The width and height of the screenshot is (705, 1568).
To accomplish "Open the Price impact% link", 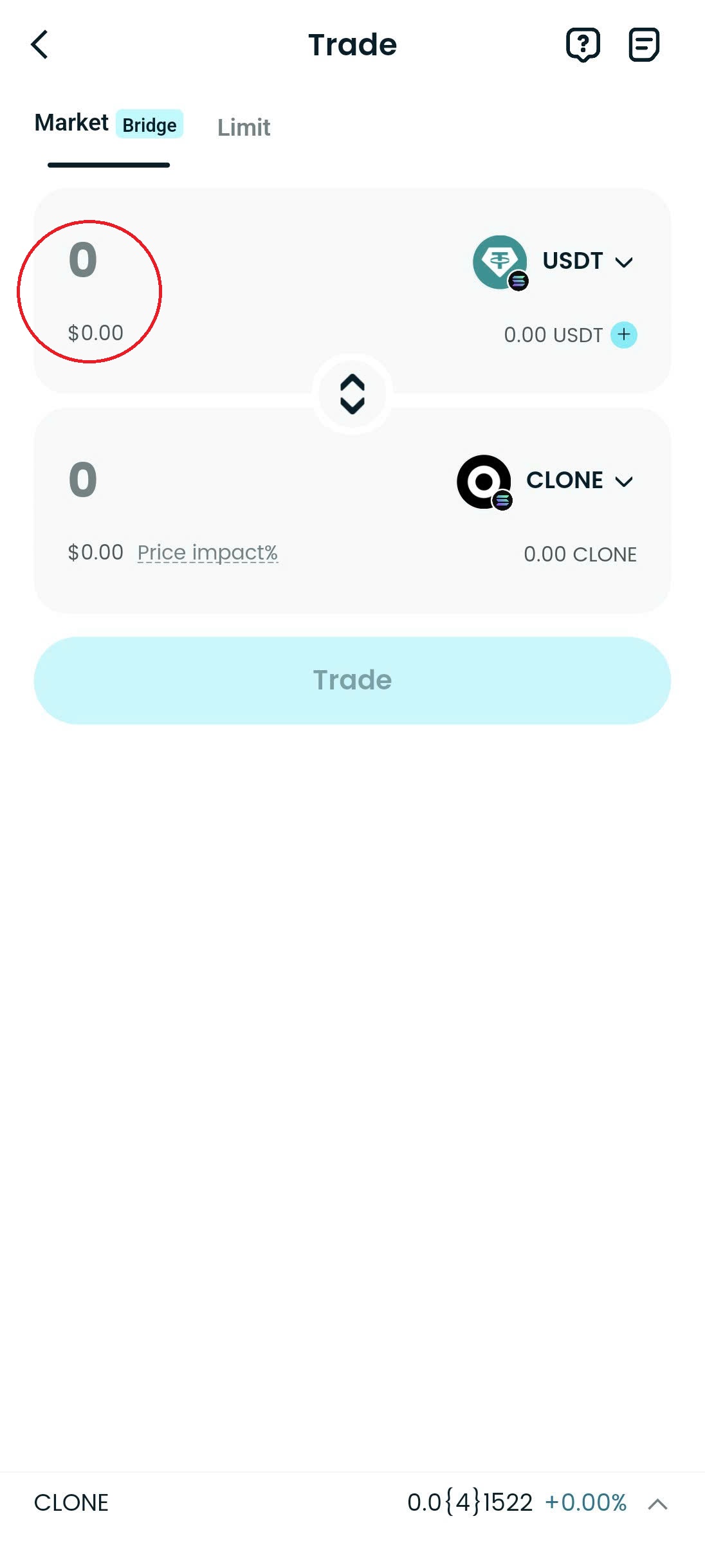I will pos(207,552).
